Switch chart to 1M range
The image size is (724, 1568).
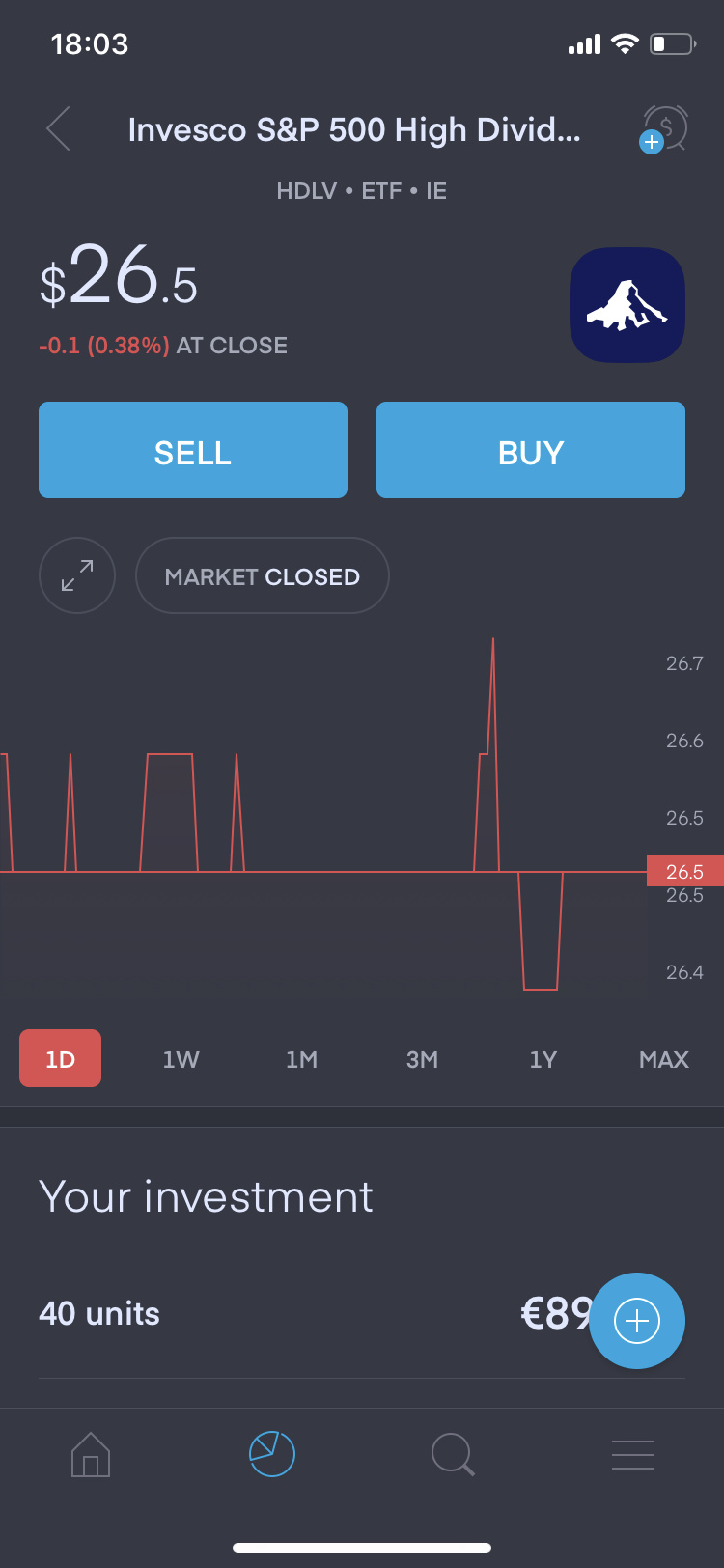tap(301, 1059)
